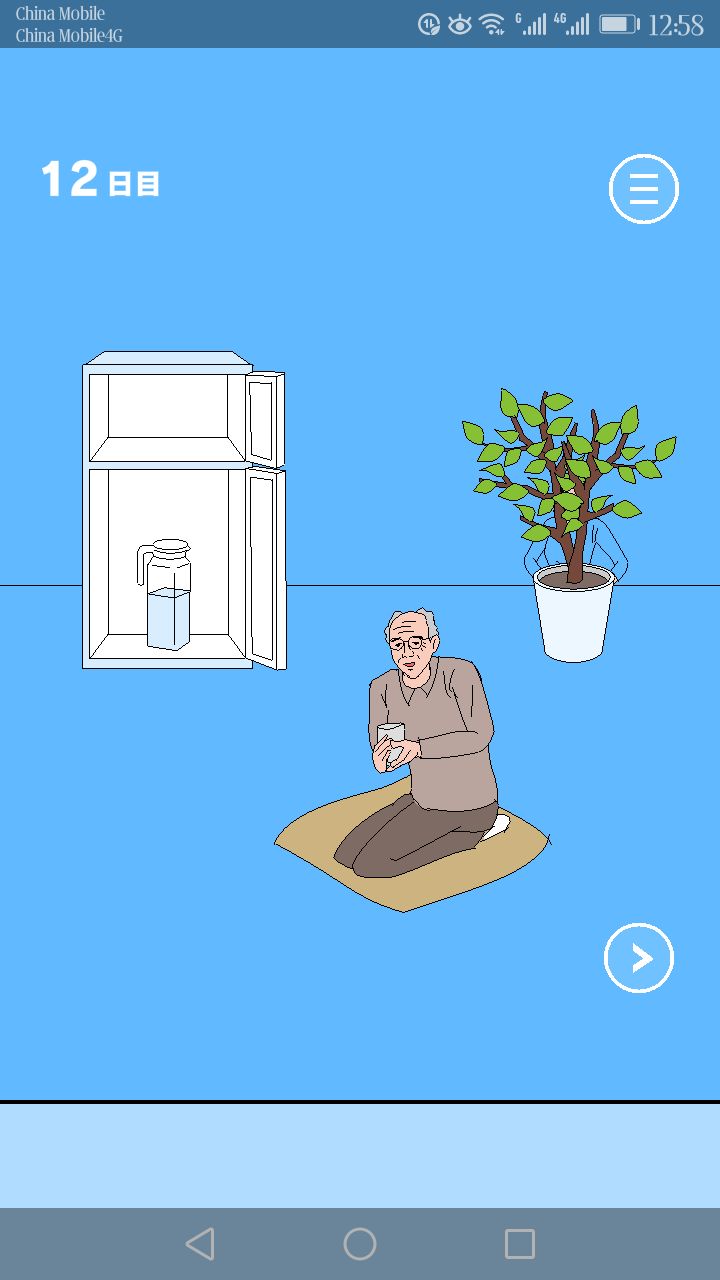Select the Wi-Fi status icon
This screenshot has width=720, height=1280.
point(493,24)
